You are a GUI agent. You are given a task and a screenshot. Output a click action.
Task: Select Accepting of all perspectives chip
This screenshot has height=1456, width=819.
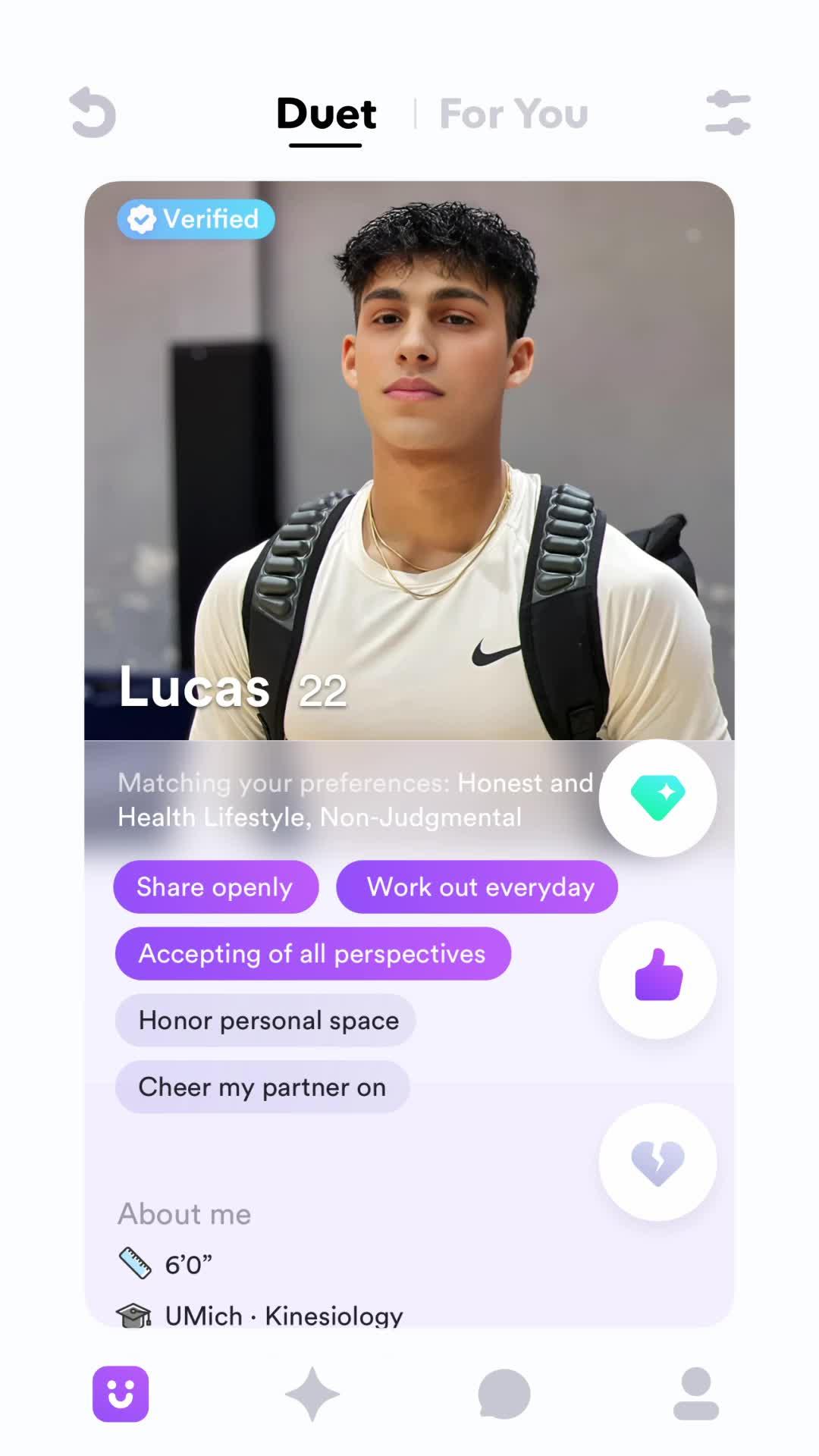pos(312,953)
